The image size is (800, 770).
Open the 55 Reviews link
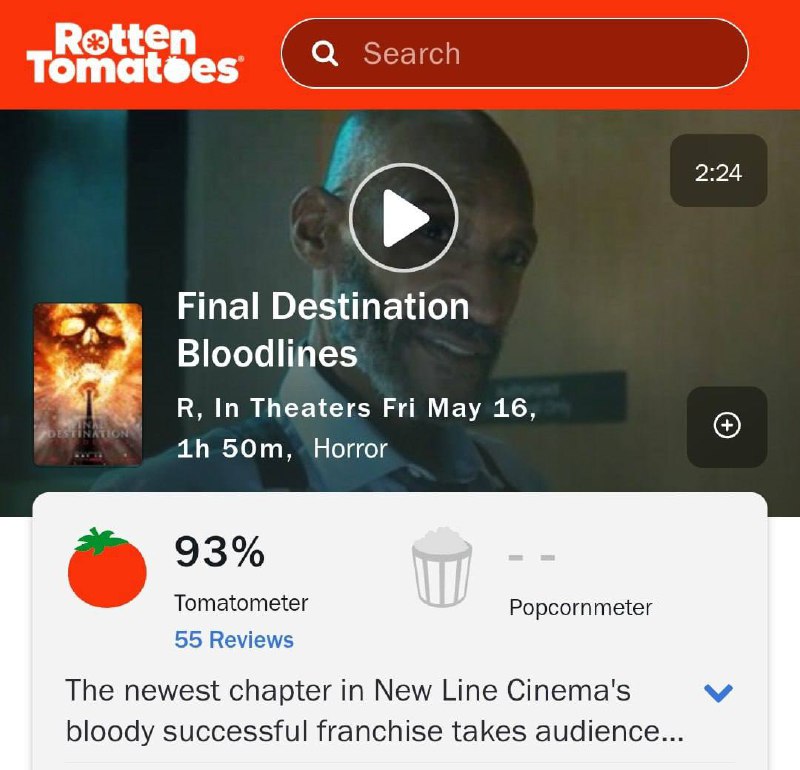(x=234, y=640)
